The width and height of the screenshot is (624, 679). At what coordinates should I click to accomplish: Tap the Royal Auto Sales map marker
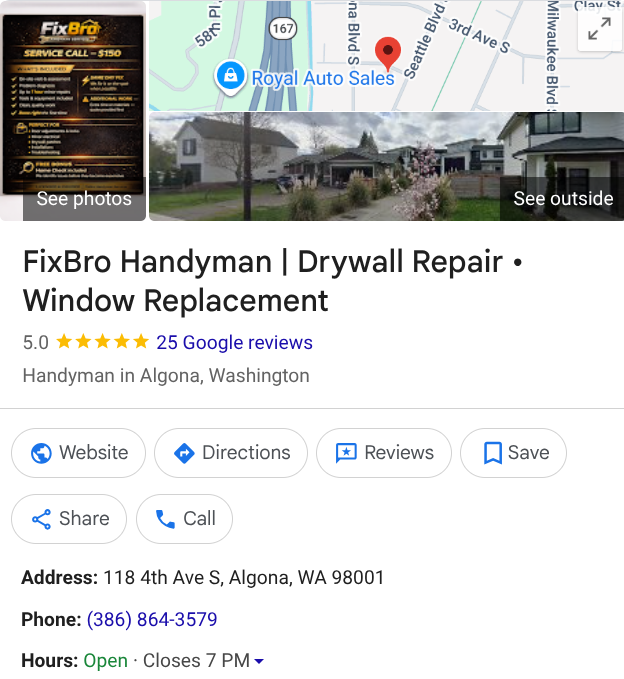[x=231, y=75]
